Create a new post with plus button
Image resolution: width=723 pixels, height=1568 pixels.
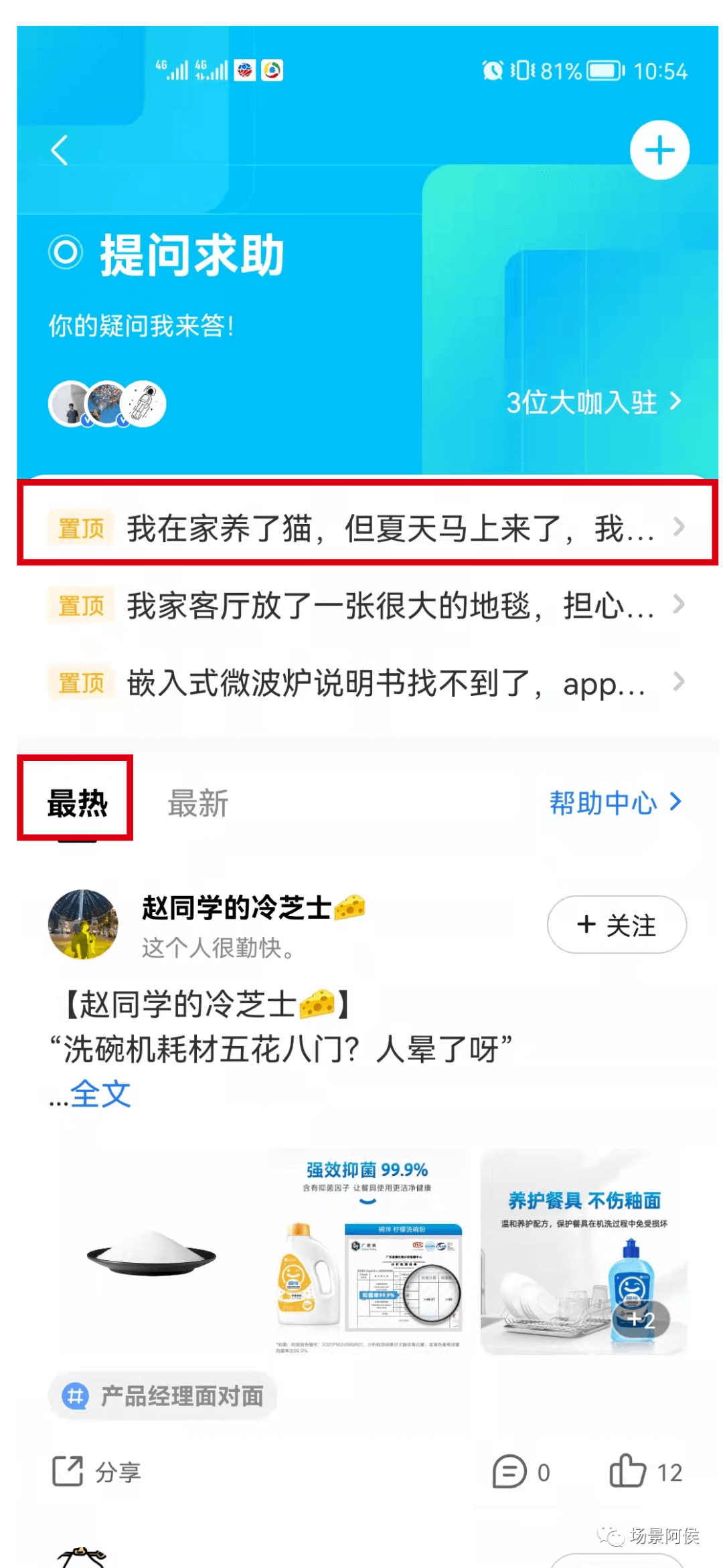(659, 150)
